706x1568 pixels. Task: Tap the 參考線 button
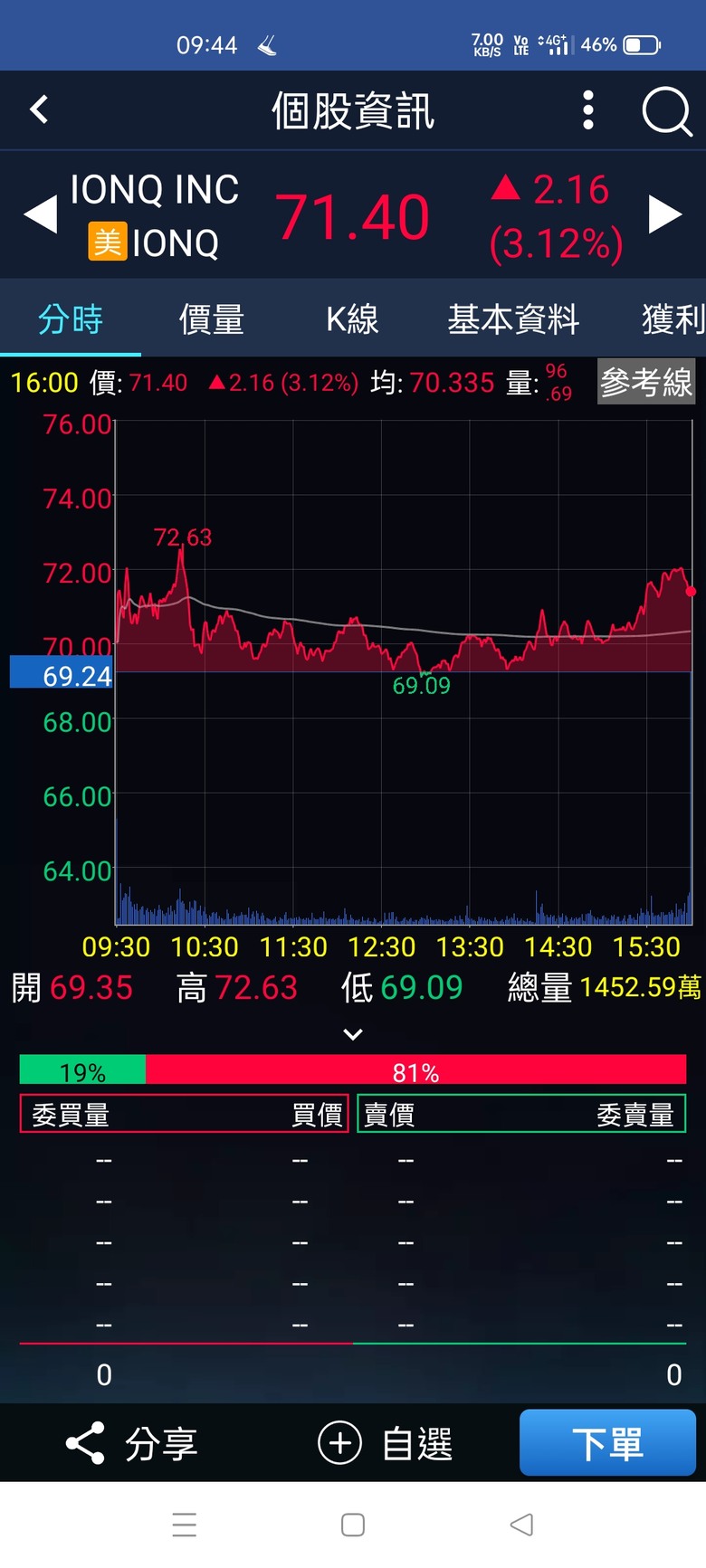pos(646,382)
